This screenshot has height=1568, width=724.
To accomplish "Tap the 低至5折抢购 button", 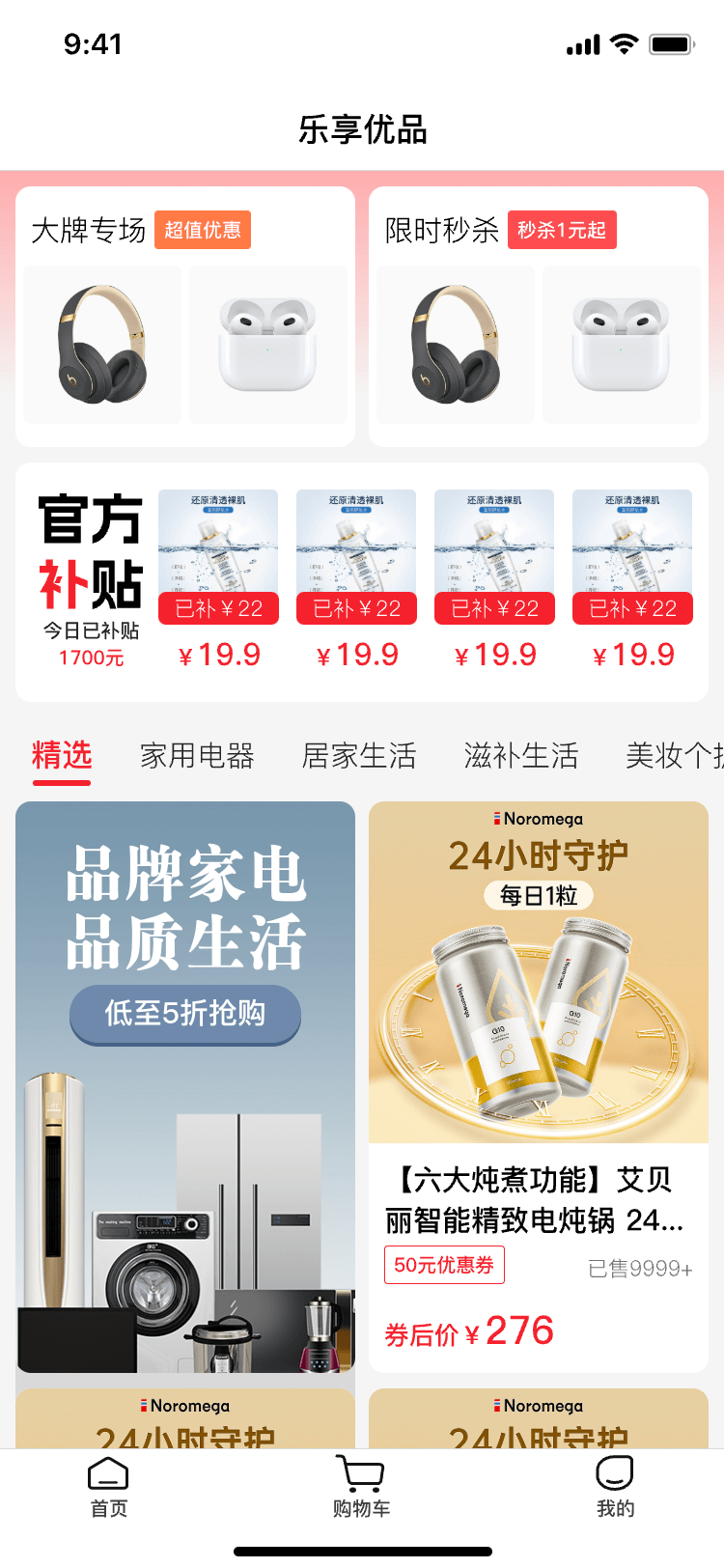I will (x=185, y=1014).
